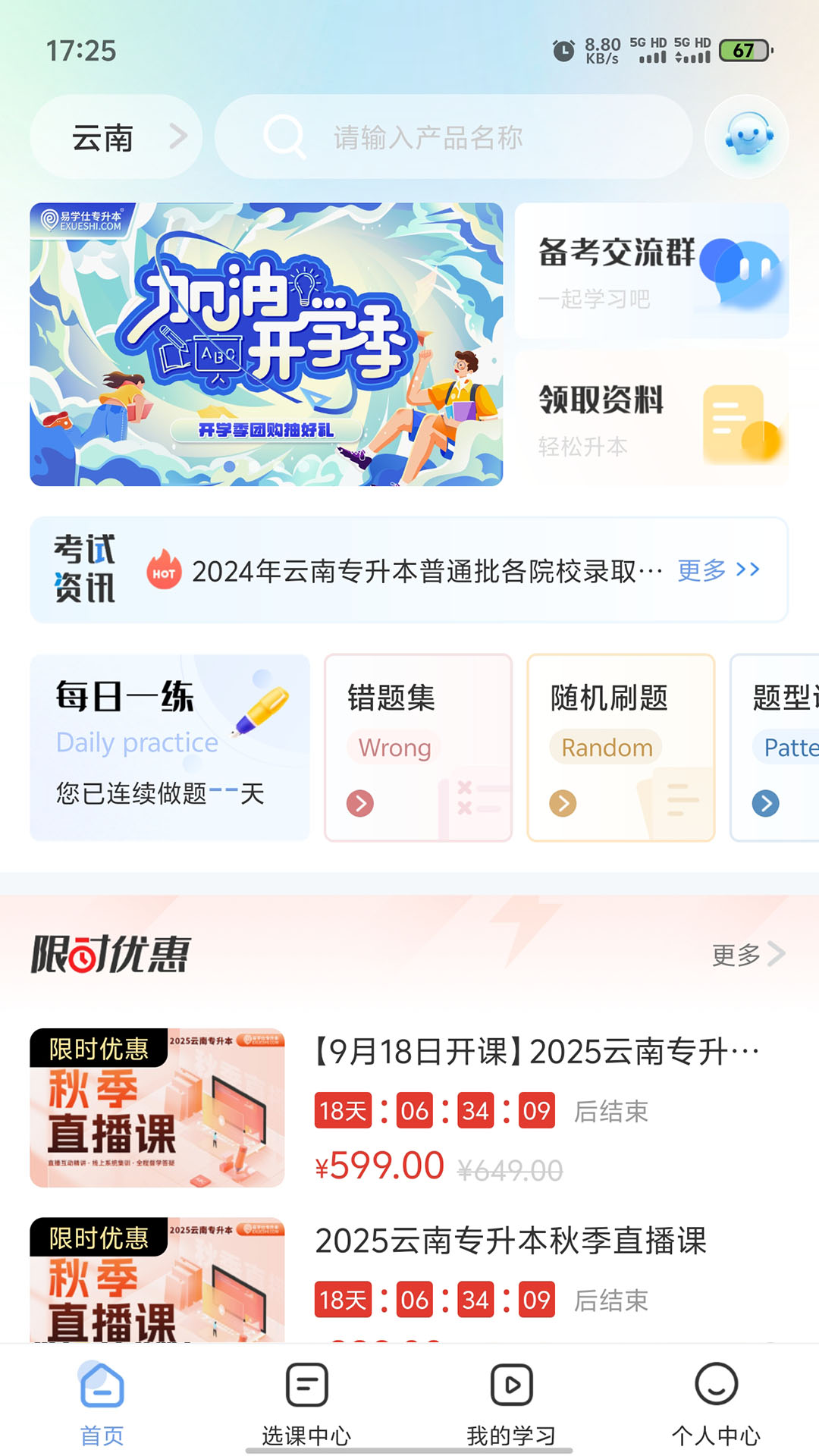Open the 【9月18日开课】2025云南专升 course
This screenshot has height=1456, width=819.
(535, 1052)
